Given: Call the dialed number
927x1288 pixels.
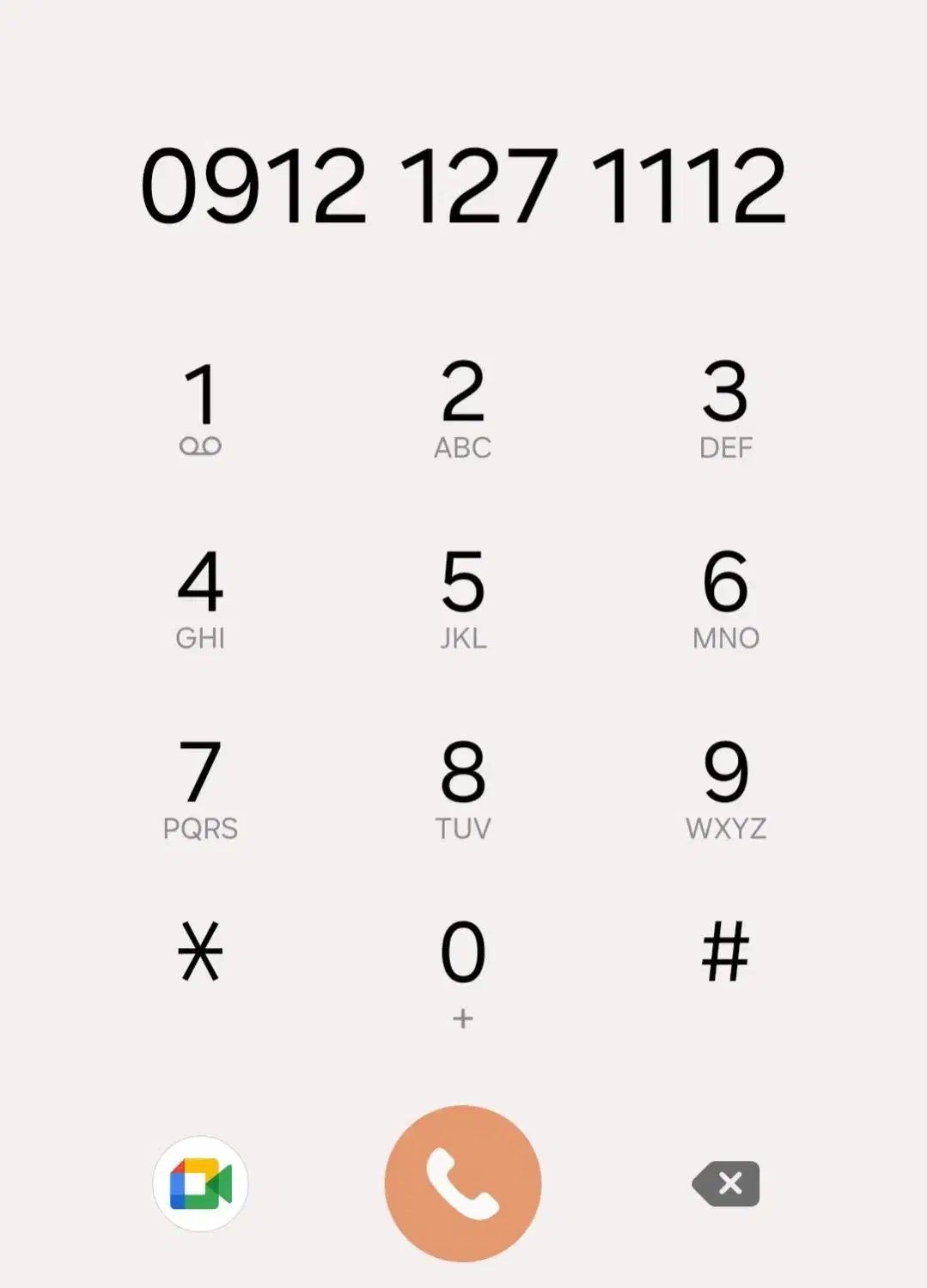Looking at the screenshot, I should click(x=462, y=1183).
